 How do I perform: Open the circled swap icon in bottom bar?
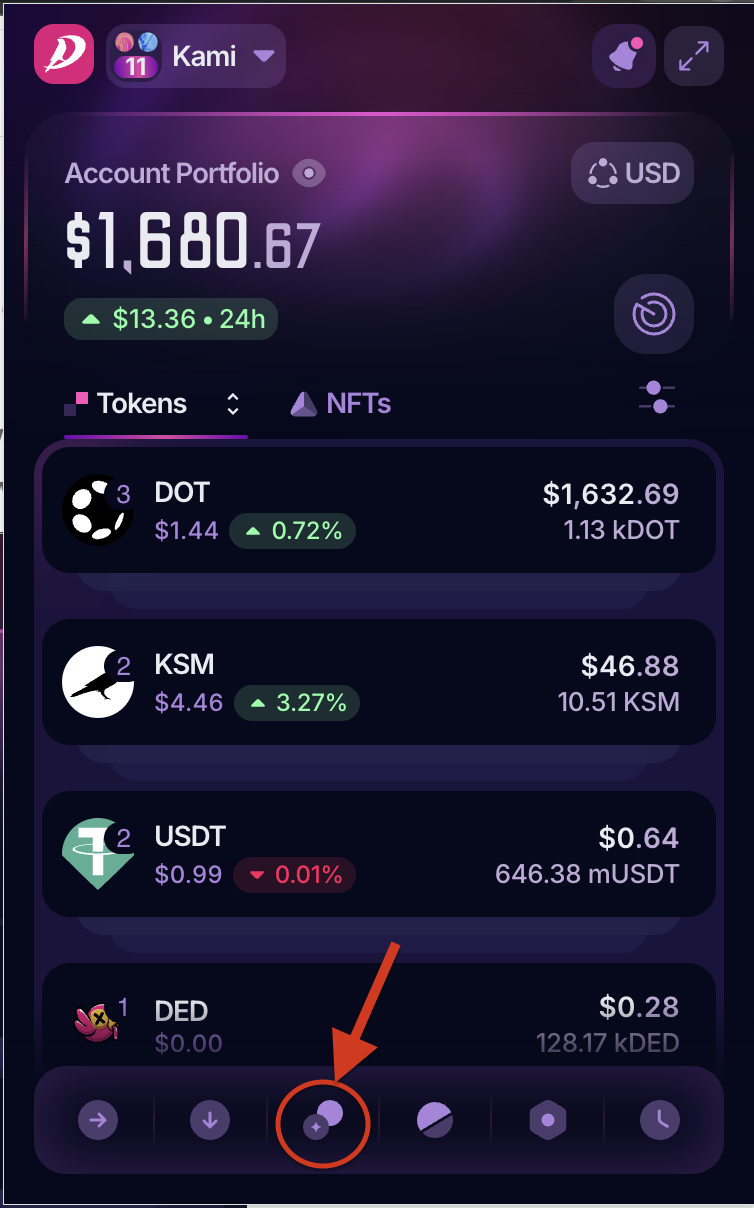324,1120
